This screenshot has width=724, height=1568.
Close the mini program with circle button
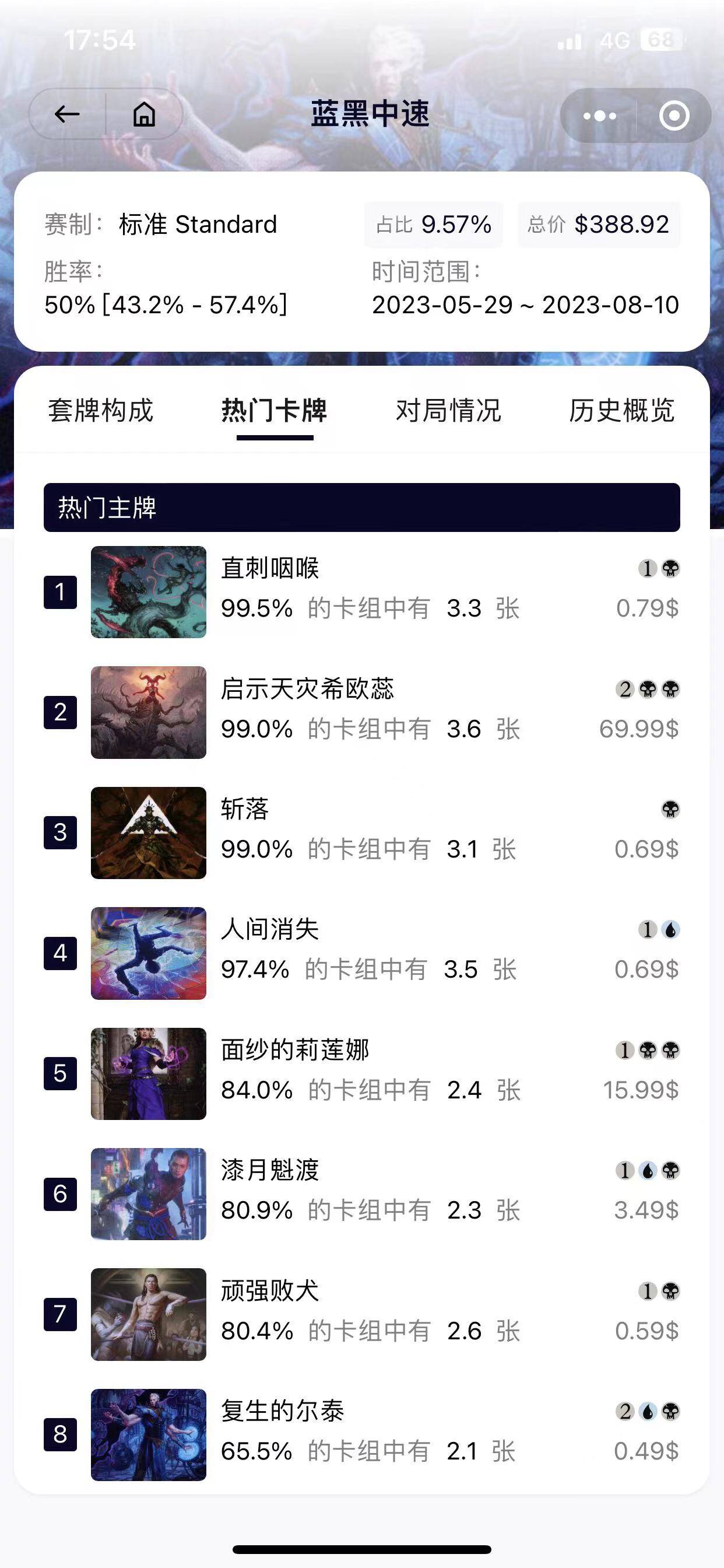[x=674, y=116]
